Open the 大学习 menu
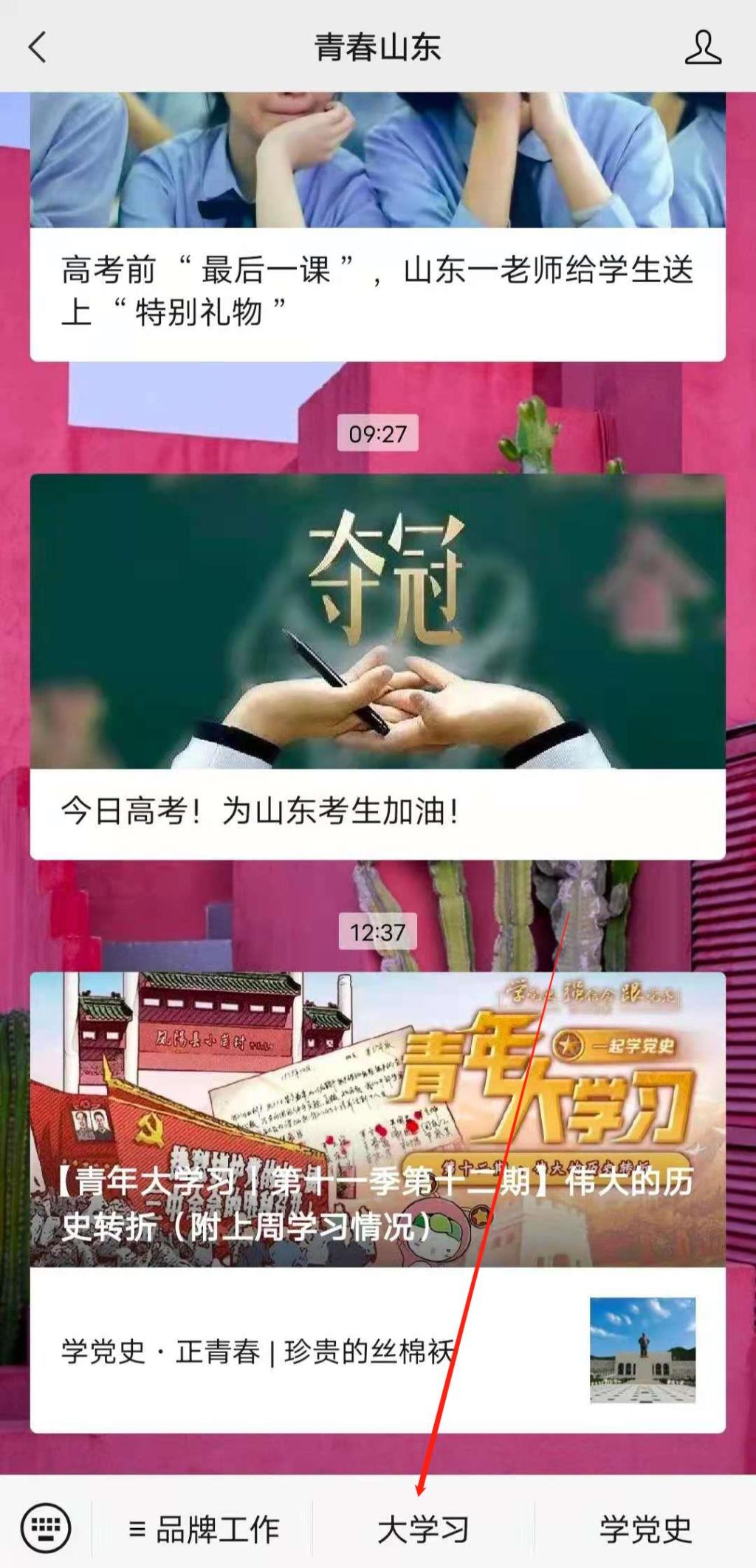756x1568 pixels. (x=422, y=1530)
